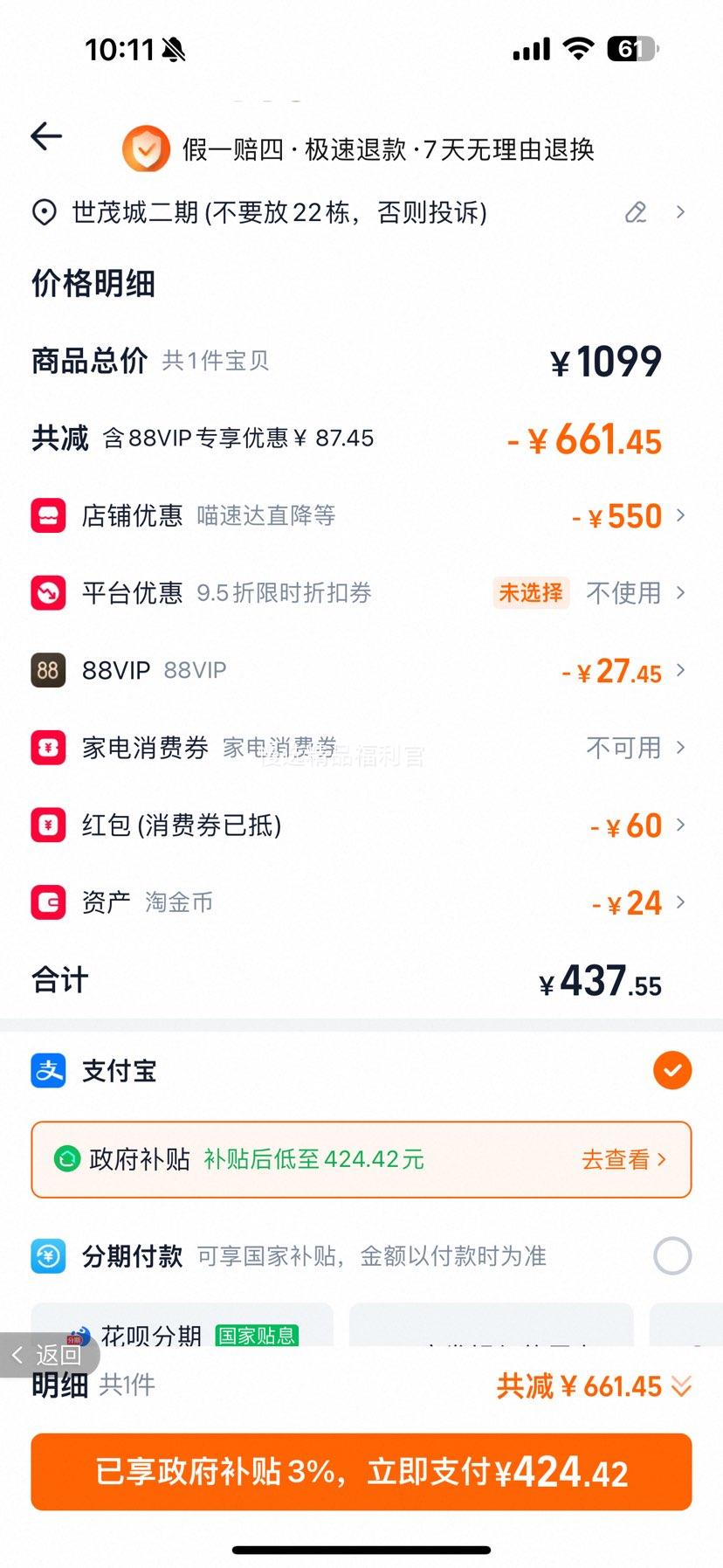The height and width of the screenshot is (1568, 723).
Task: Click the 资产 淘金币 assets icon
Action: (48, 902)
